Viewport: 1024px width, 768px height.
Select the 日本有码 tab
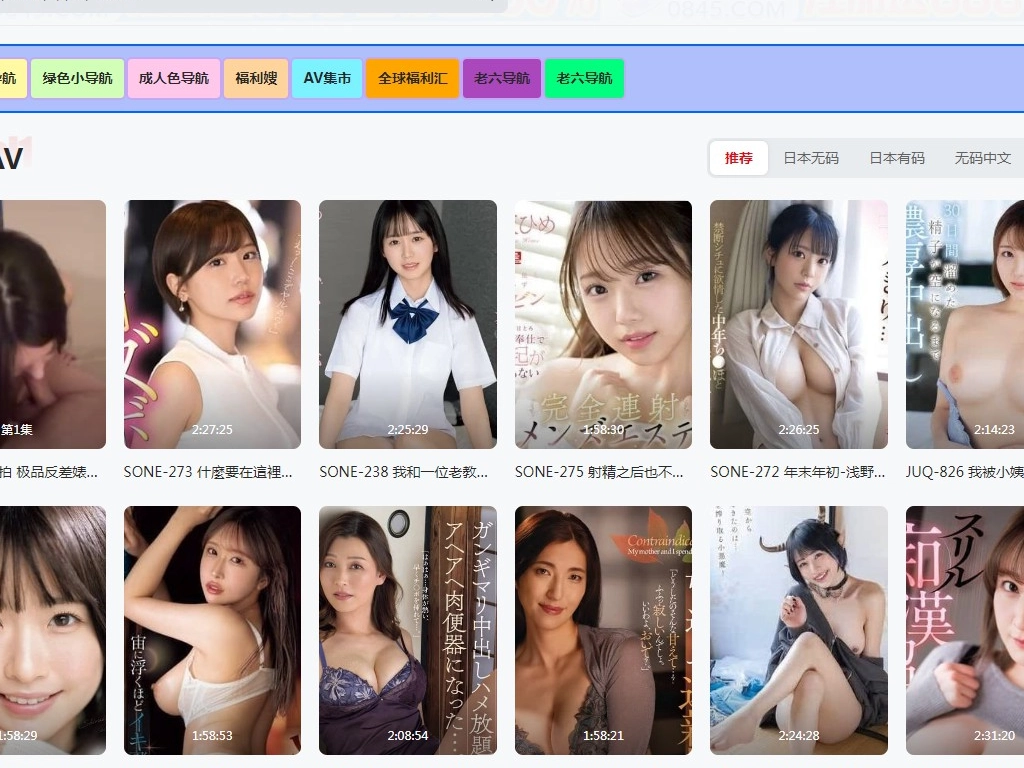(x=896, y=158)
